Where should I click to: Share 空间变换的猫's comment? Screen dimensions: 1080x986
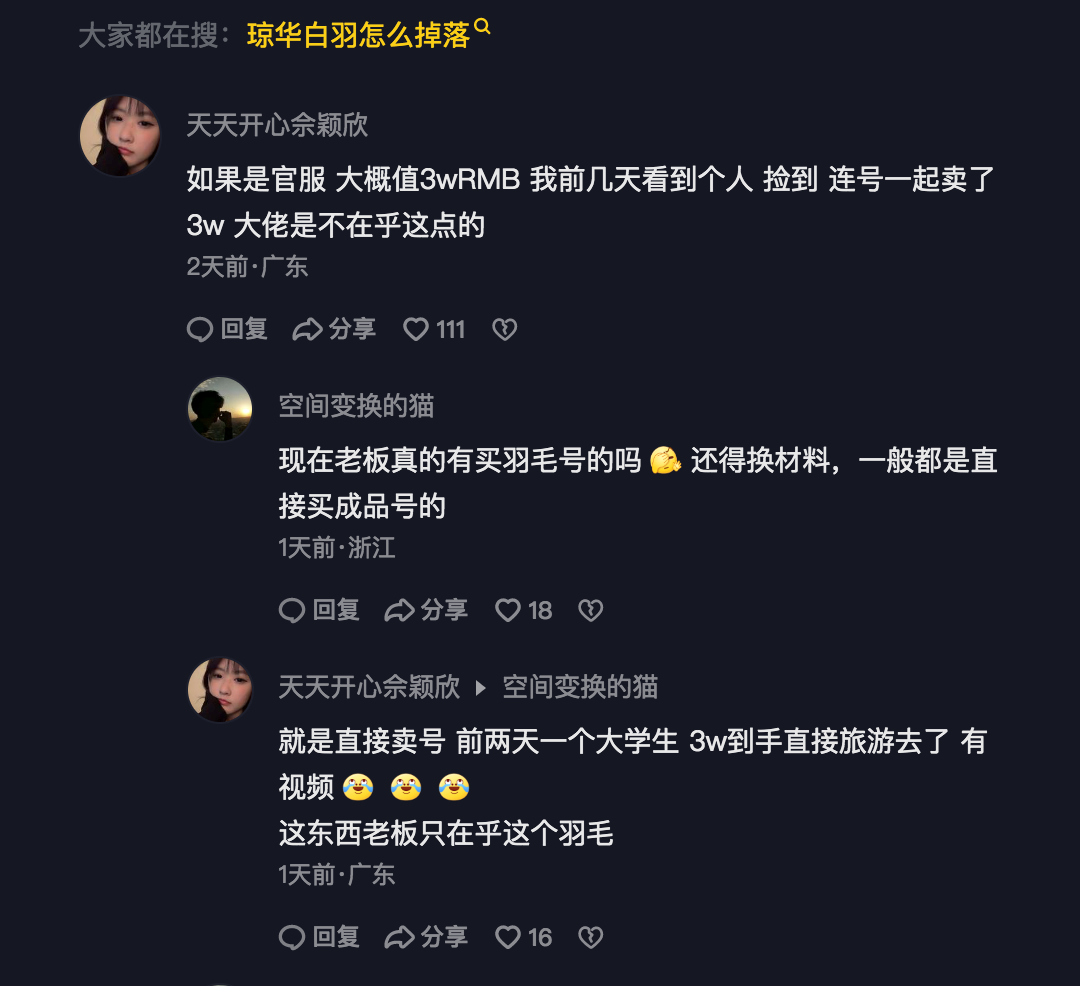point(426,610)
